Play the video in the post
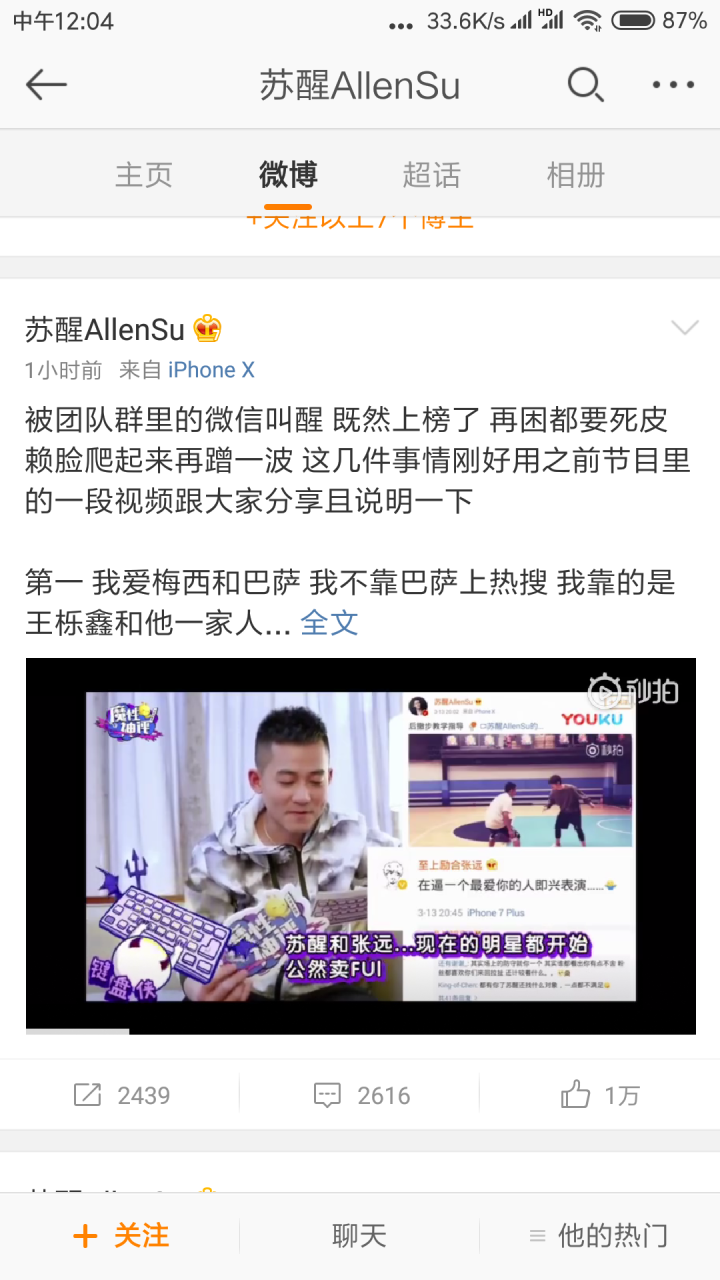The width and height of the screenshot is (720, 1280). click(360, 845)
